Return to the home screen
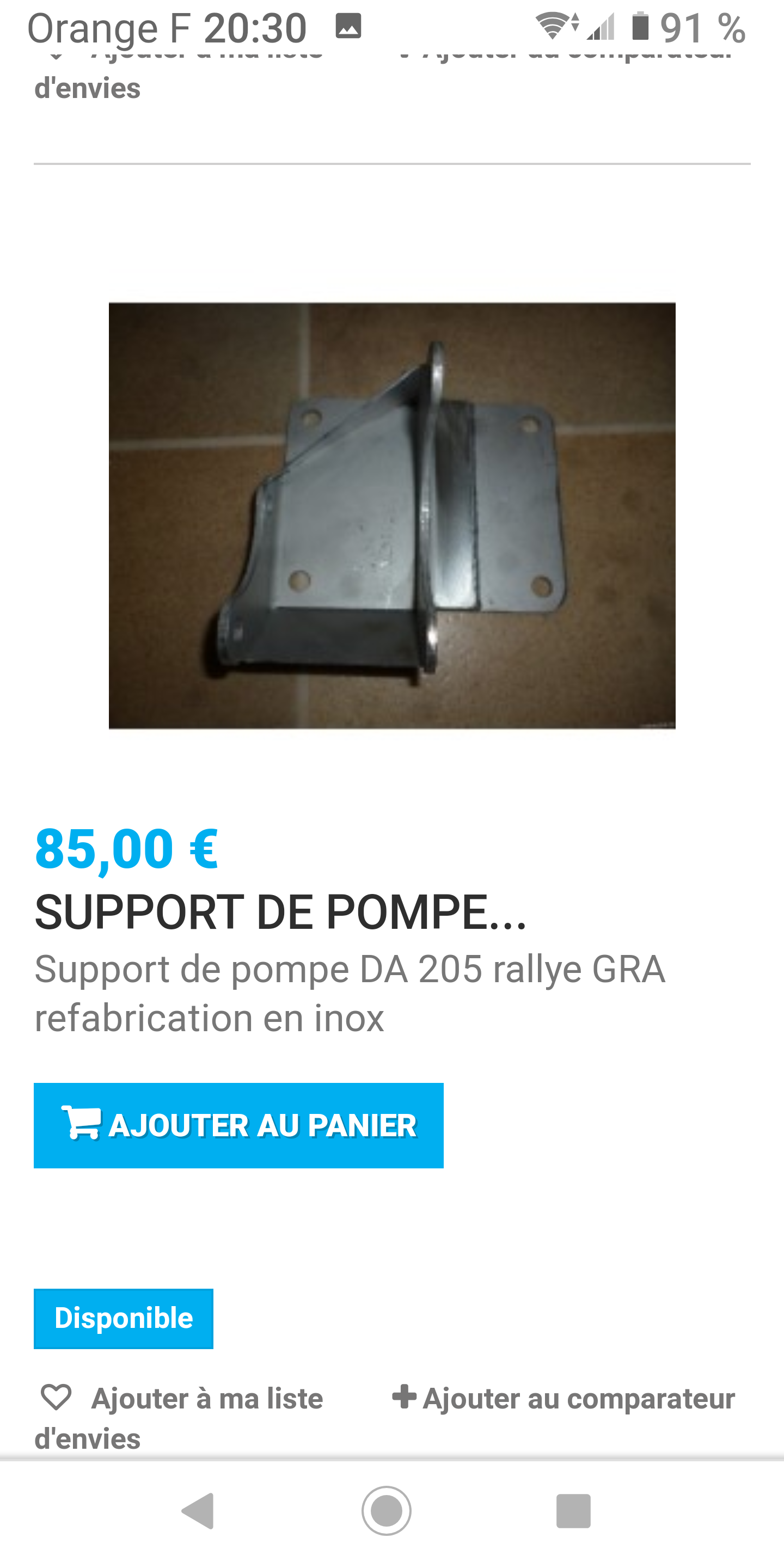The height and width of the screenshot is (1568, 784). coord(387,1511)
